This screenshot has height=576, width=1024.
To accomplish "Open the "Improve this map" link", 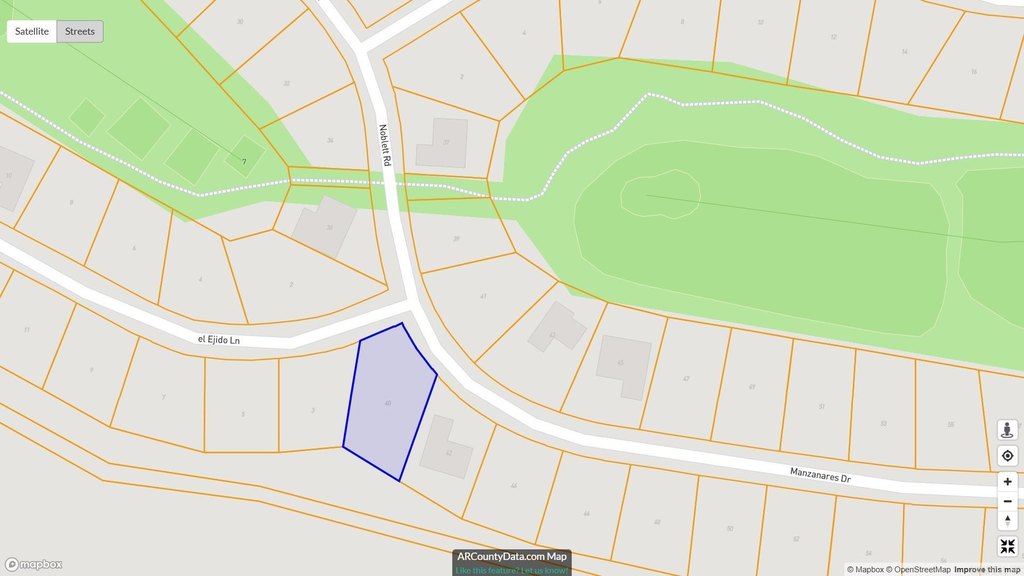I will [988, 569].
